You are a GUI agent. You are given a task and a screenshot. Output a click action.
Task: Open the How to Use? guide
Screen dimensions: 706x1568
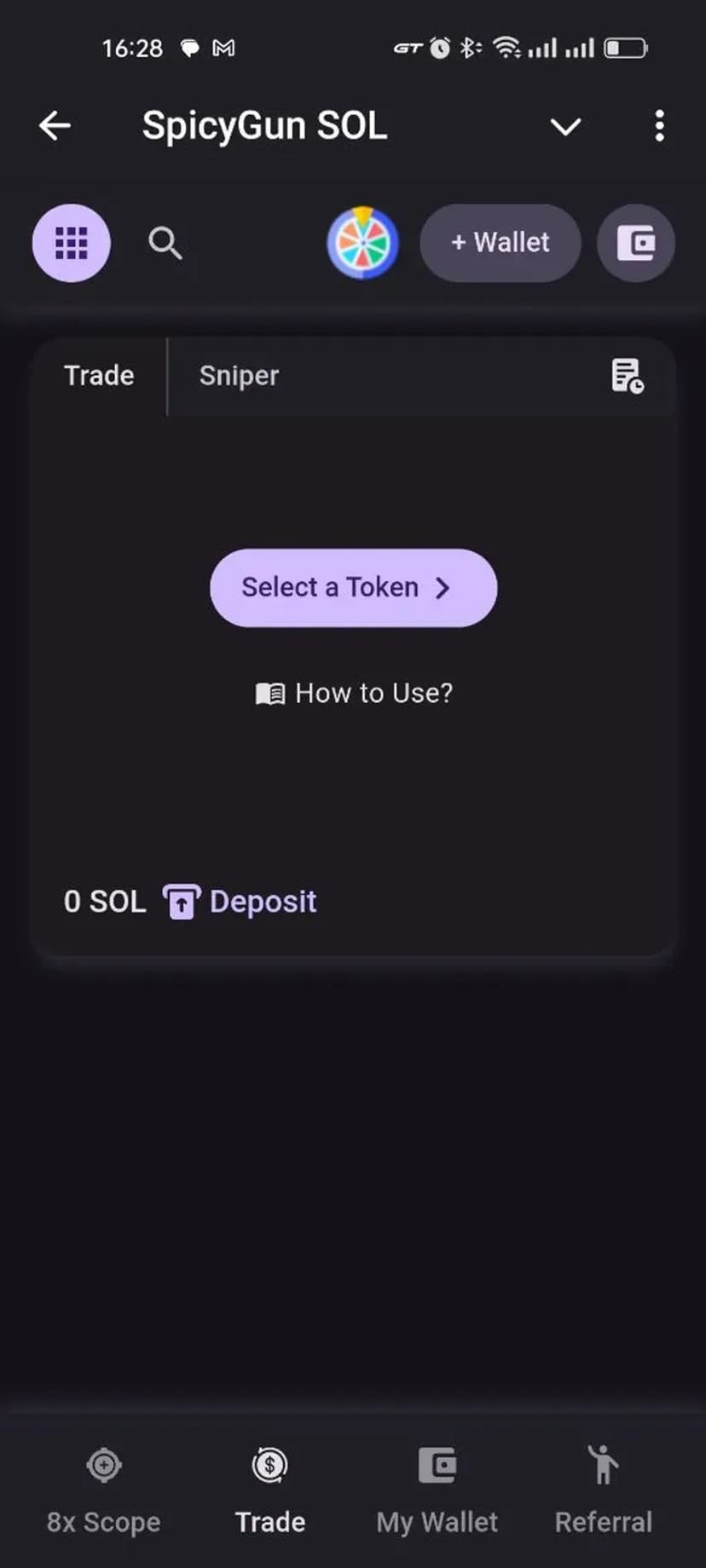point(355,694)
